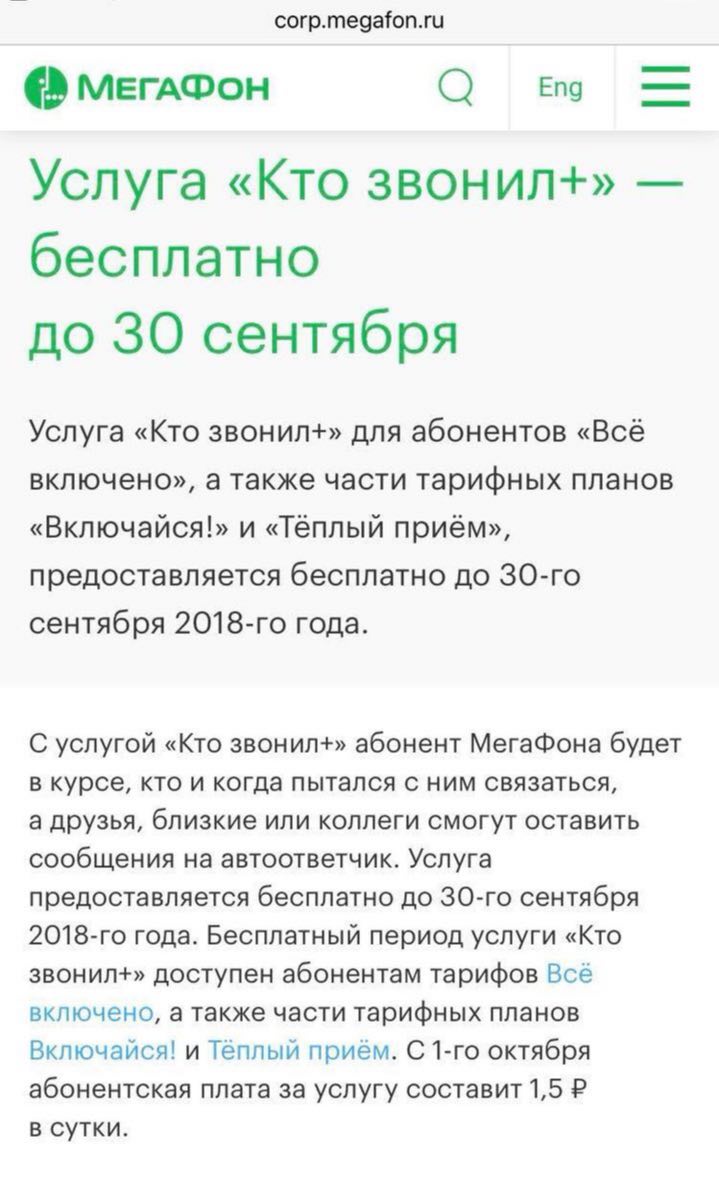Open the Всё включено tariff link
719x1183 pixels.
92,1012
